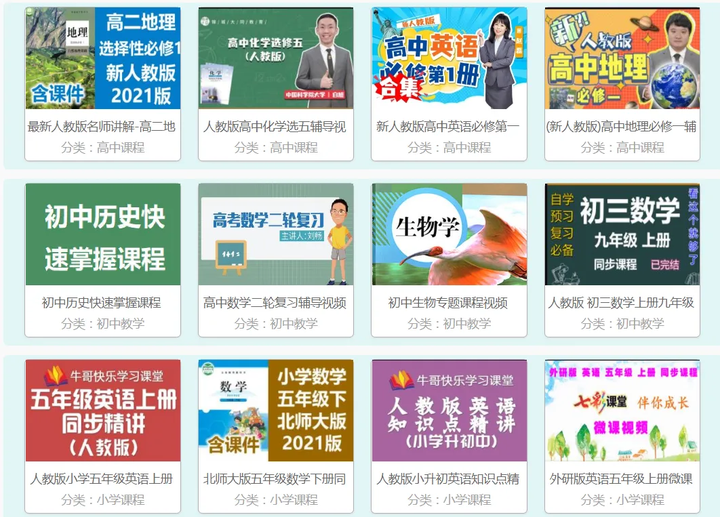Open 外研版英语五年级上册微课 course

621,410
